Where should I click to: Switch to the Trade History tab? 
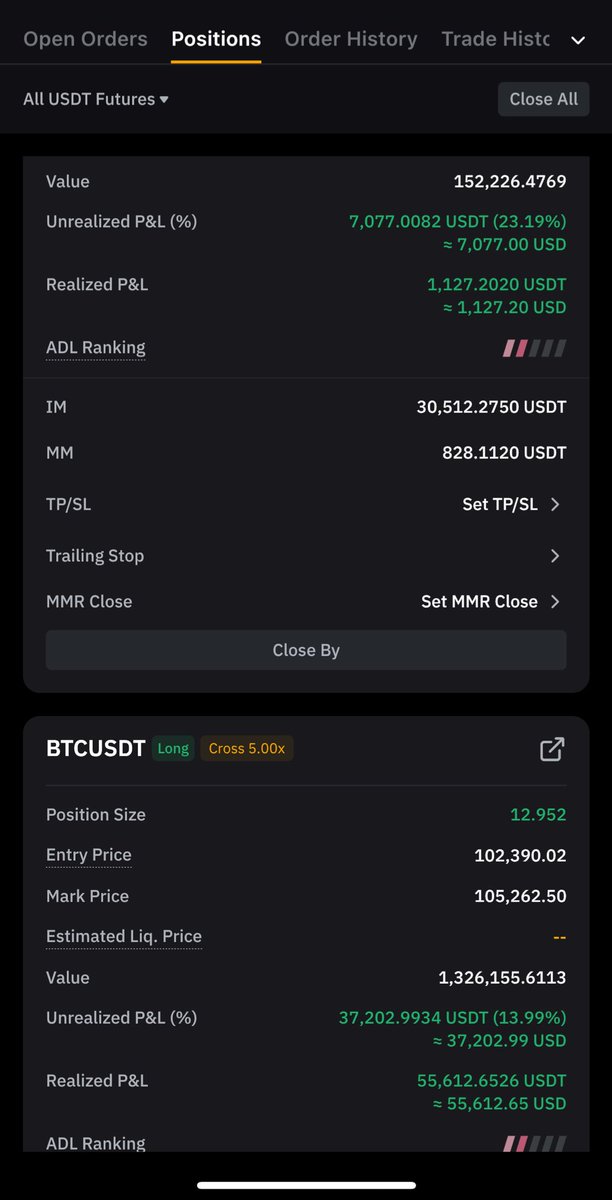click(496, 39)
